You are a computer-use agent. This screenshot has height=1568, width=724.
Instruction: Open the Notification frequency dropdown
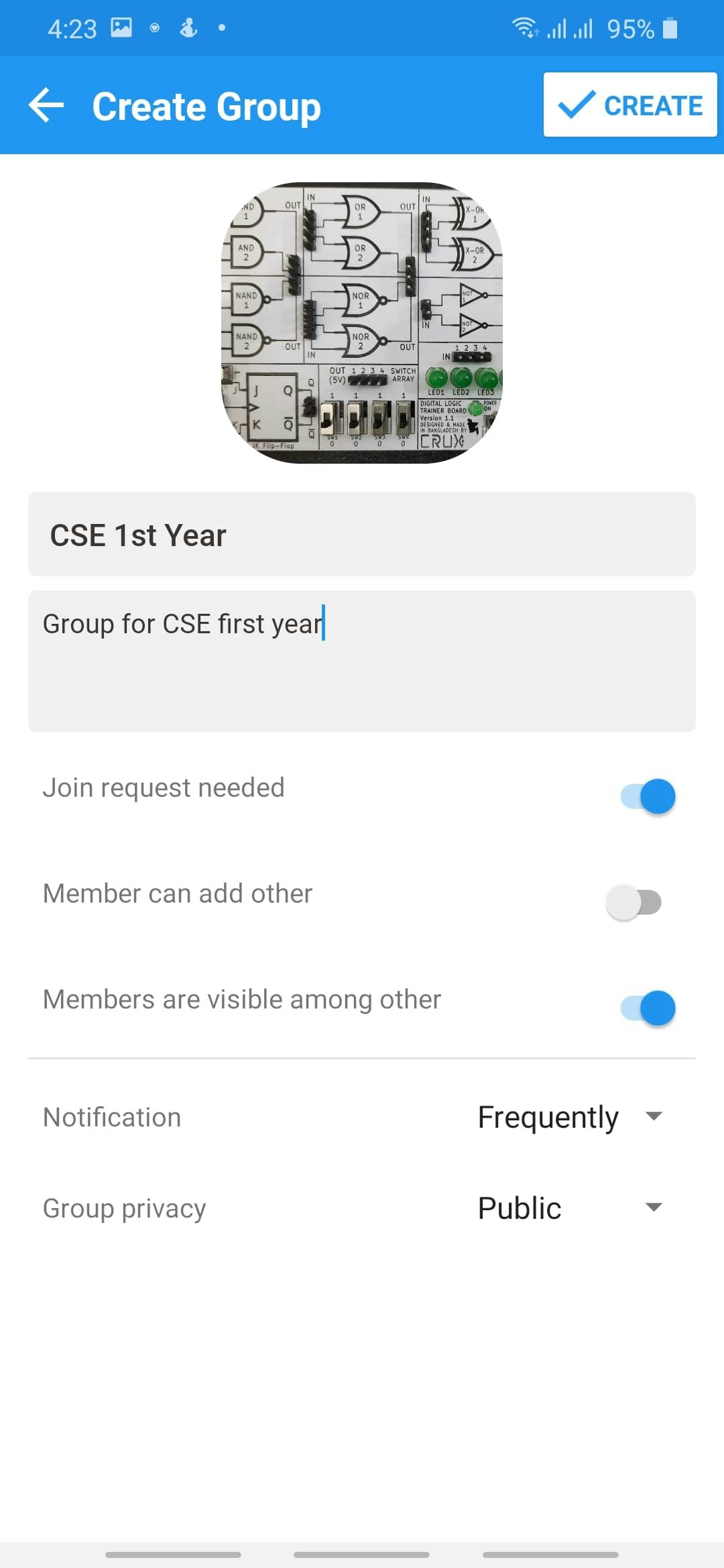click(x=570, y=1117)
